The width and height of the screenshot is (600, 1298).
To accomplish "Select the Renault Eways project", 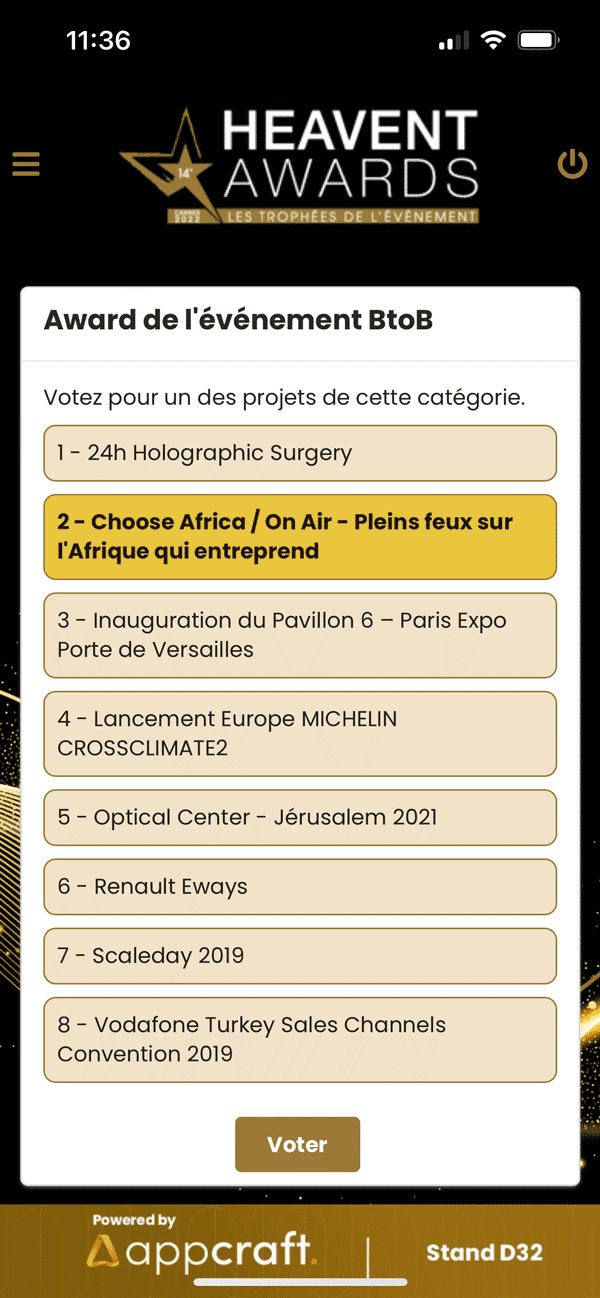I will [x=300, y=886].
